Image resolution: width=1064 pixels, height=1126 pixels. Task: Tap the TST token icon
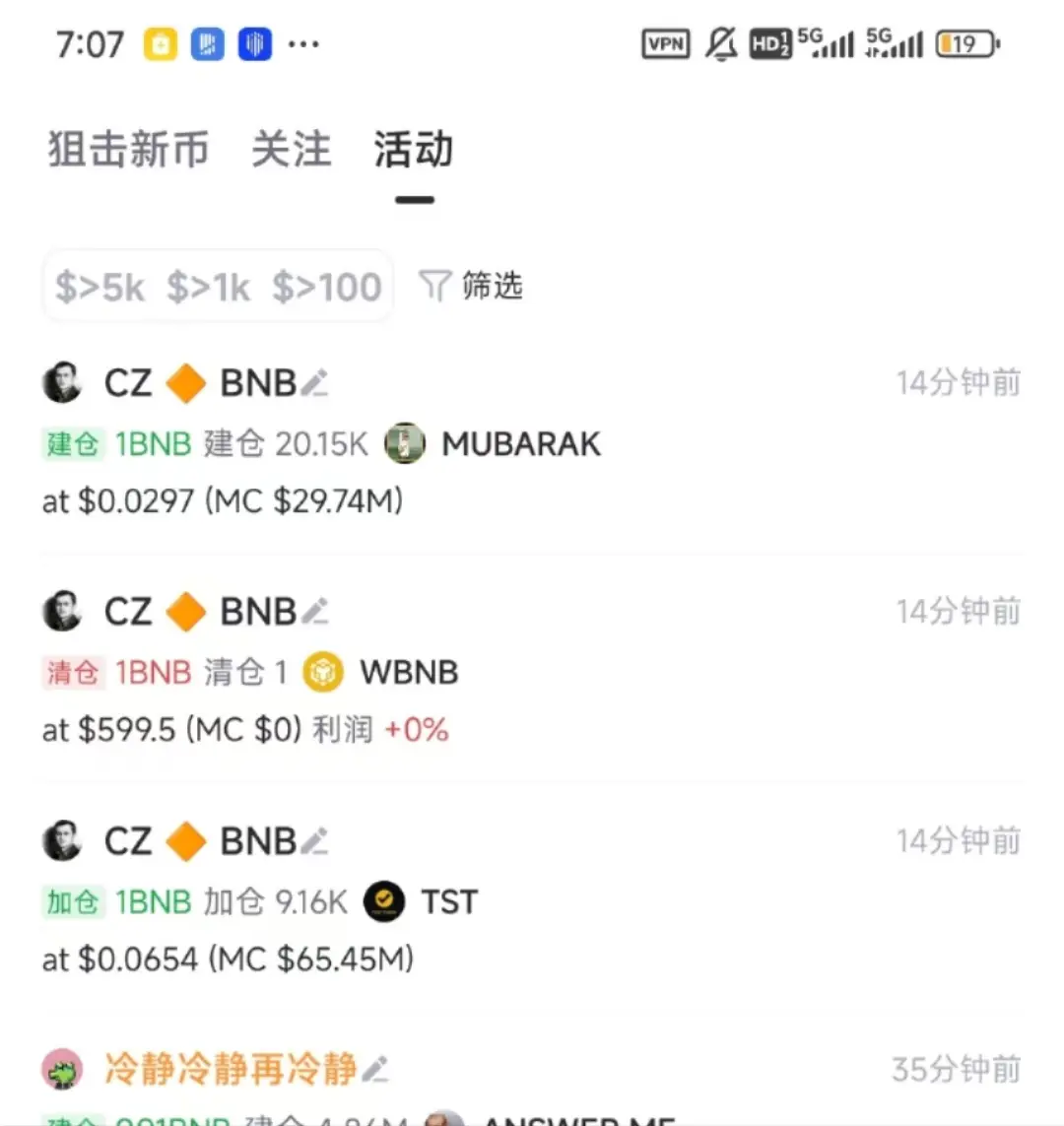point(384,901)
